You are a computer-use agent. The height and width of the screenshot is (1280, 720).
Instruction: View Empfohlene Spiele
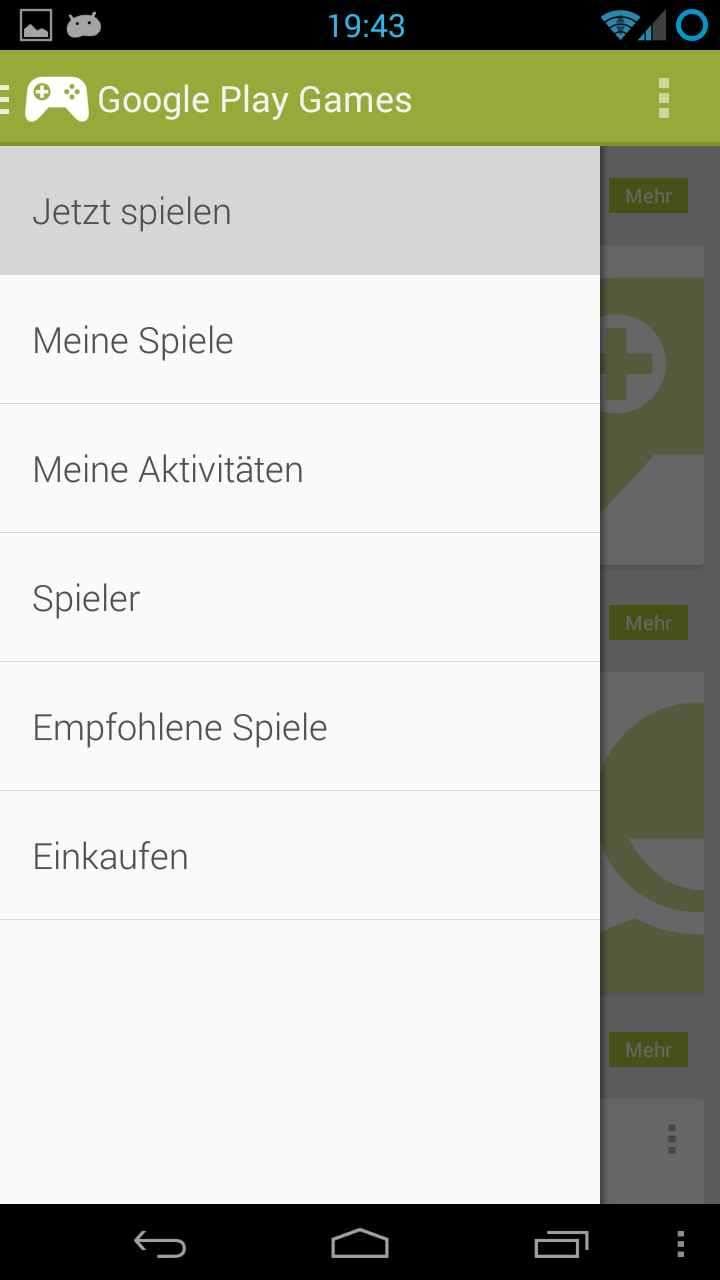[300, 728]
